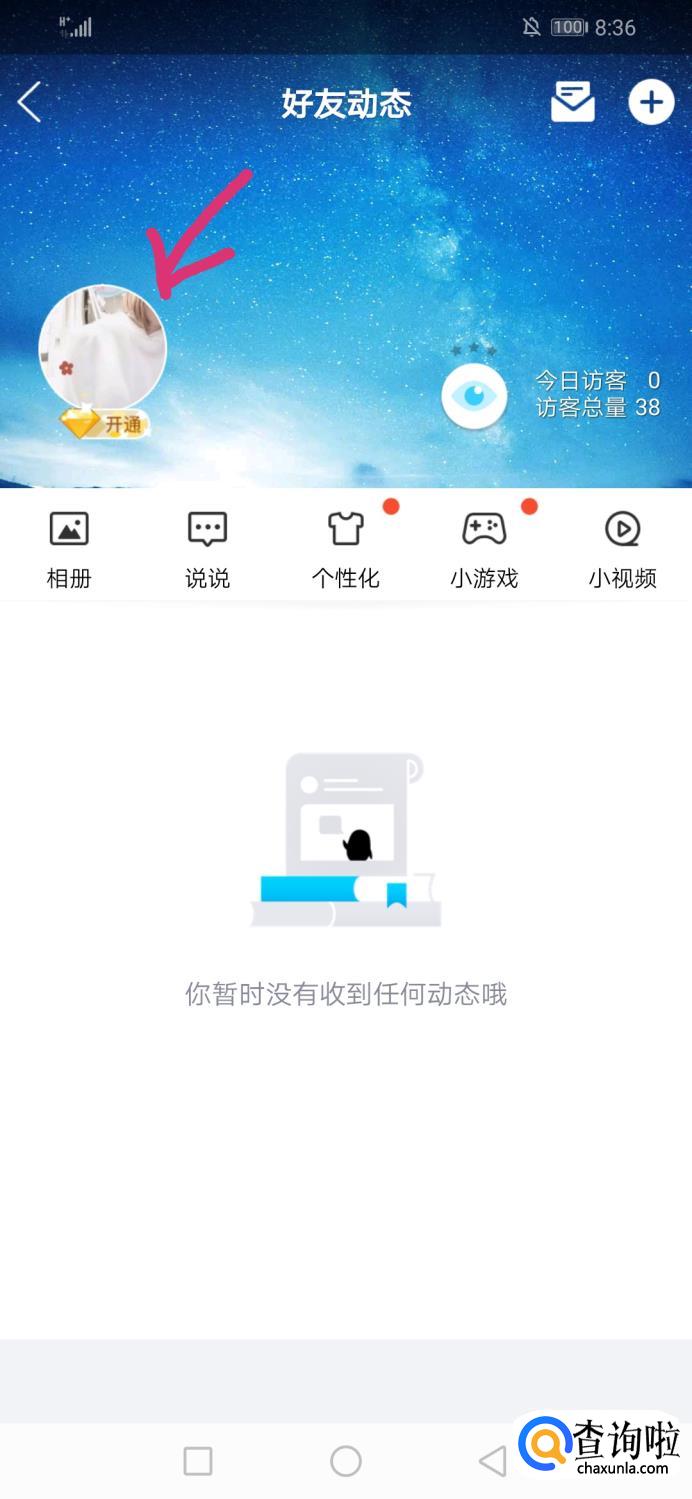This screenshot has width=692, height=1499.
Task: Switch to 小视频 short videos
Action: 622,548
